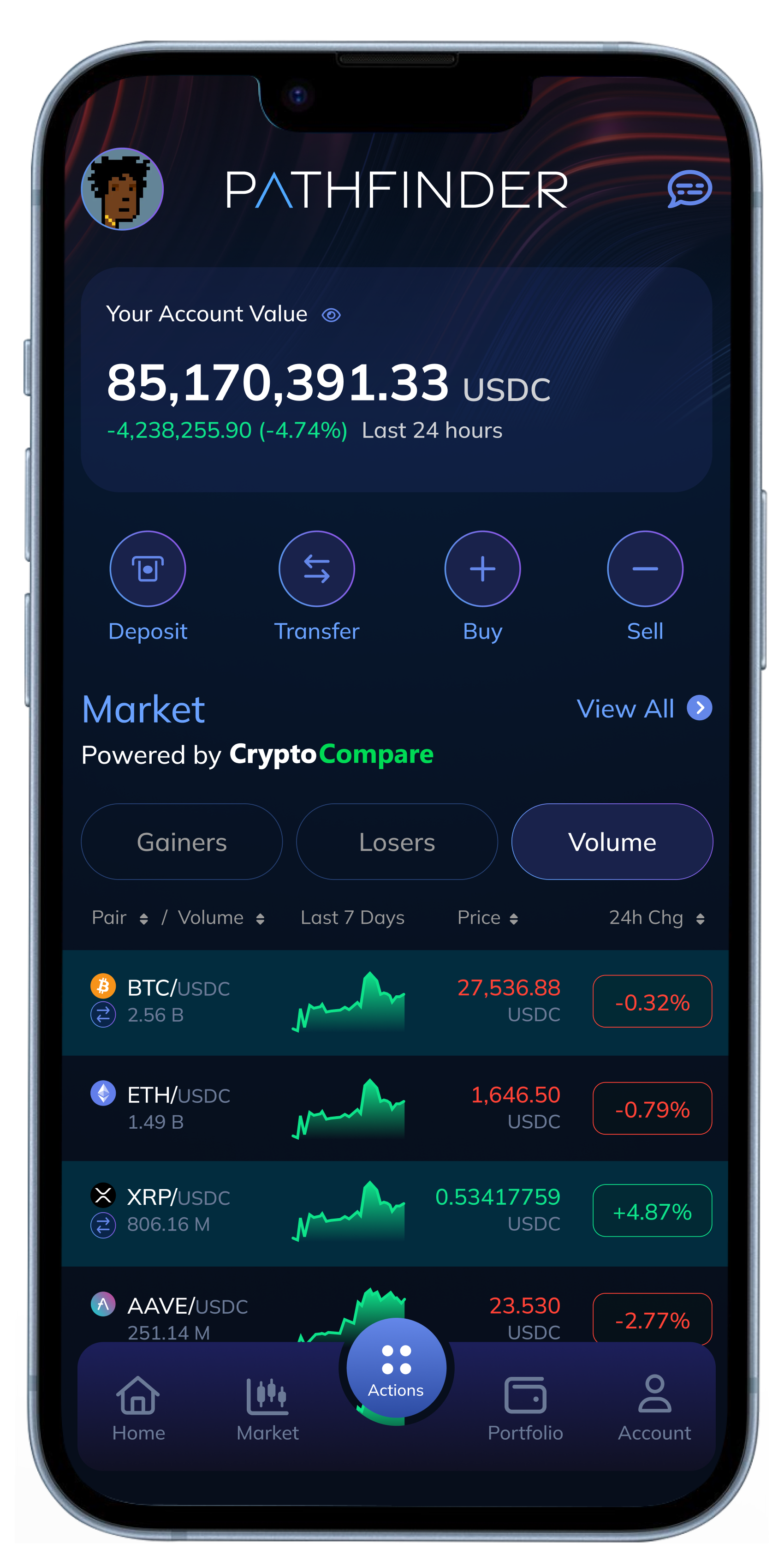Open the XRP/USDC pair row
The image size is (784, 1567).
click(x=395, y=1211)
